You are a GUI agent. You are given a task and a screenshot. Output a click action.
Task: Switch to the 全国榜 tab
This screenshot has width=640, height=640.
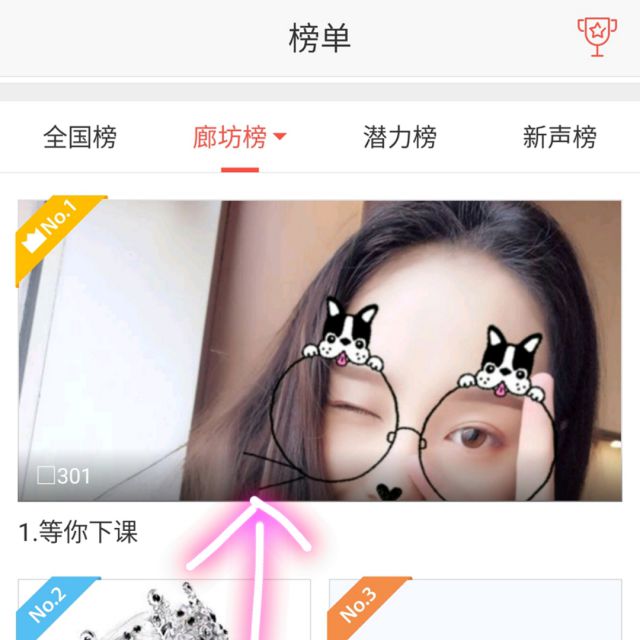click(80, 137)
